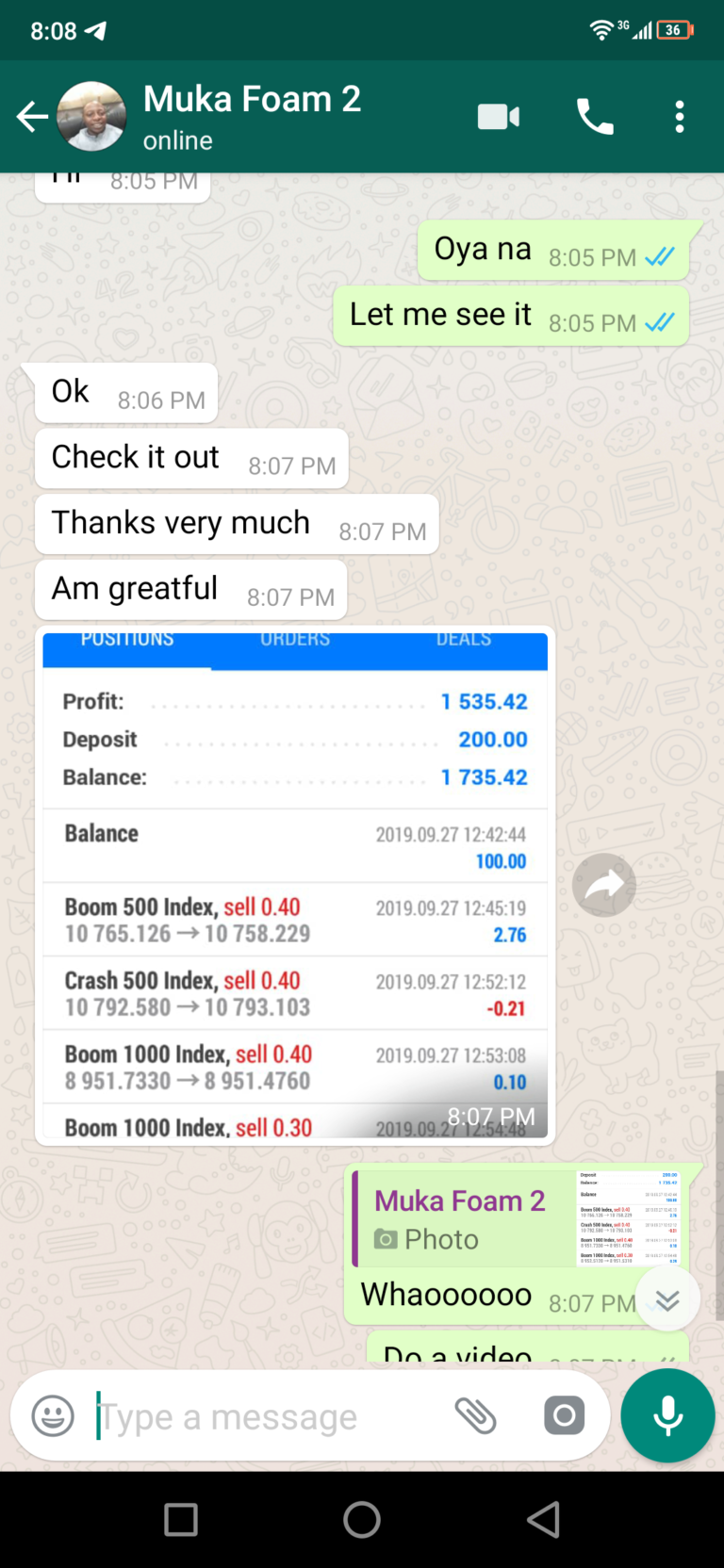Start a video call with Muka Foam 2
Image resolution: width=724 pixels, height=1568 pixels.
click(x=498, y=117)
